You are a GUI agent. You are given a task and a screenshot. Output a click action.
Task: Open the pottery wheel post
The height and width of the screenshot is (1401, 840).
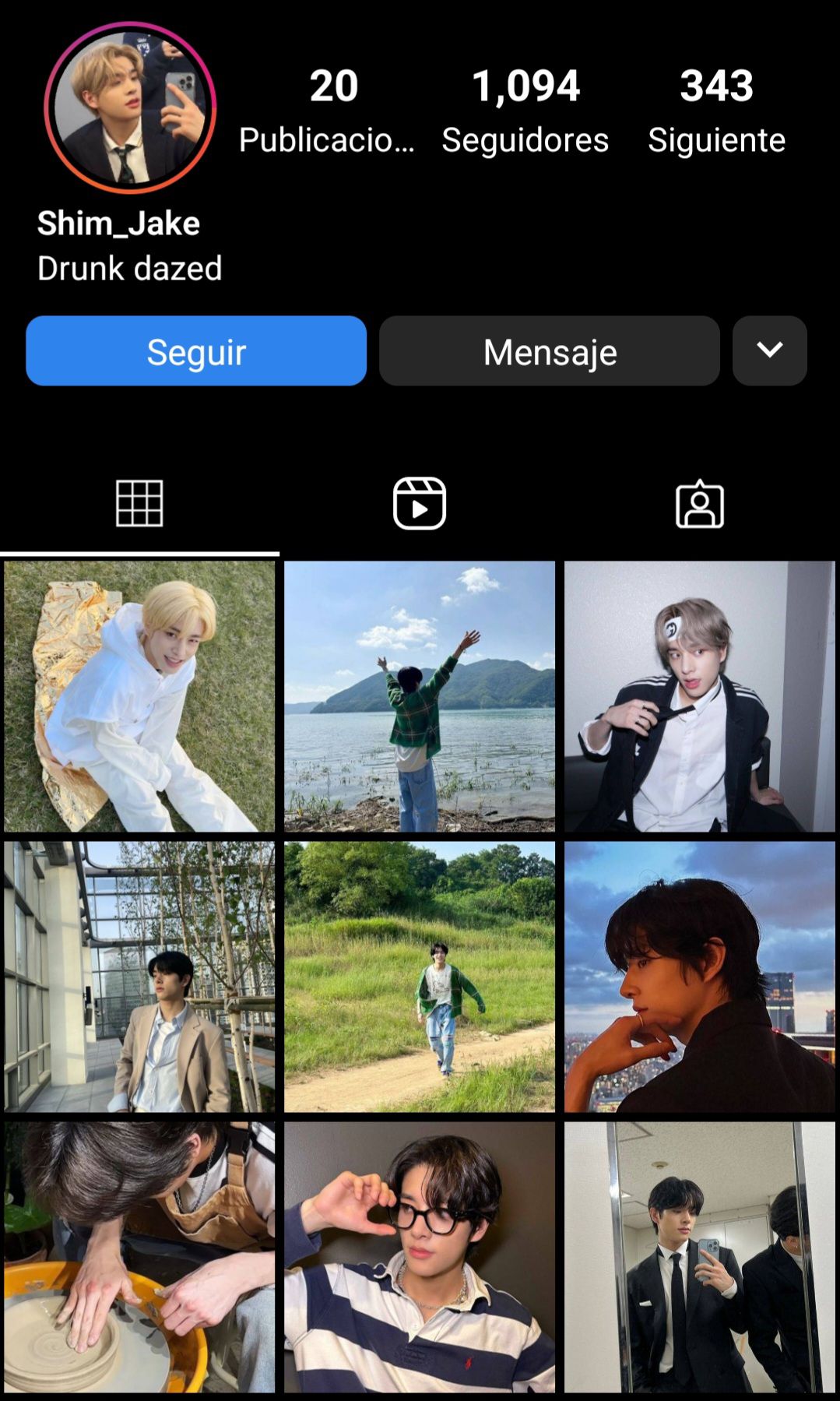[139, 1257]
